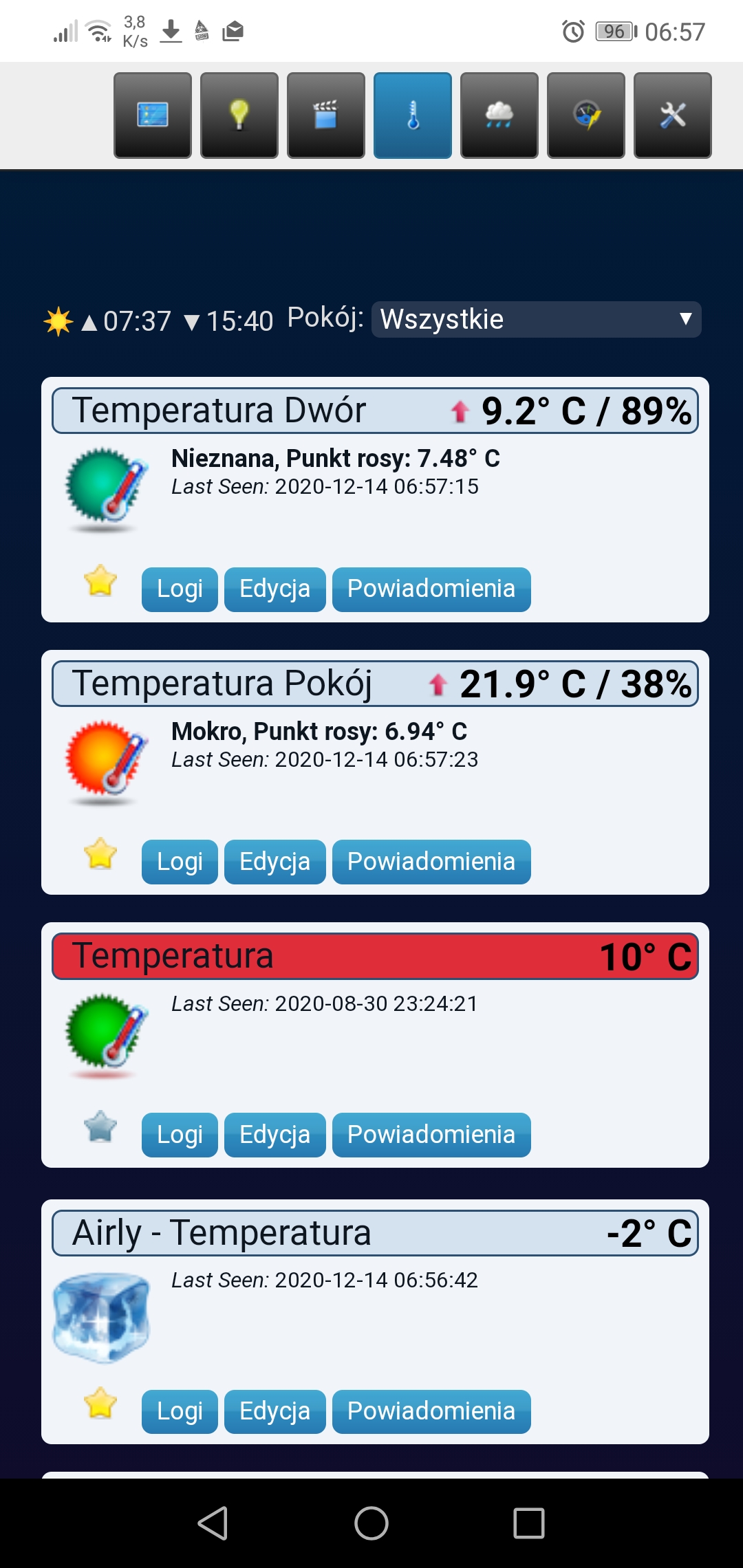Open Logi for Temperatura Dwór
The width and height of the screenshot is (743, 1568).
(x=180, y=589)
